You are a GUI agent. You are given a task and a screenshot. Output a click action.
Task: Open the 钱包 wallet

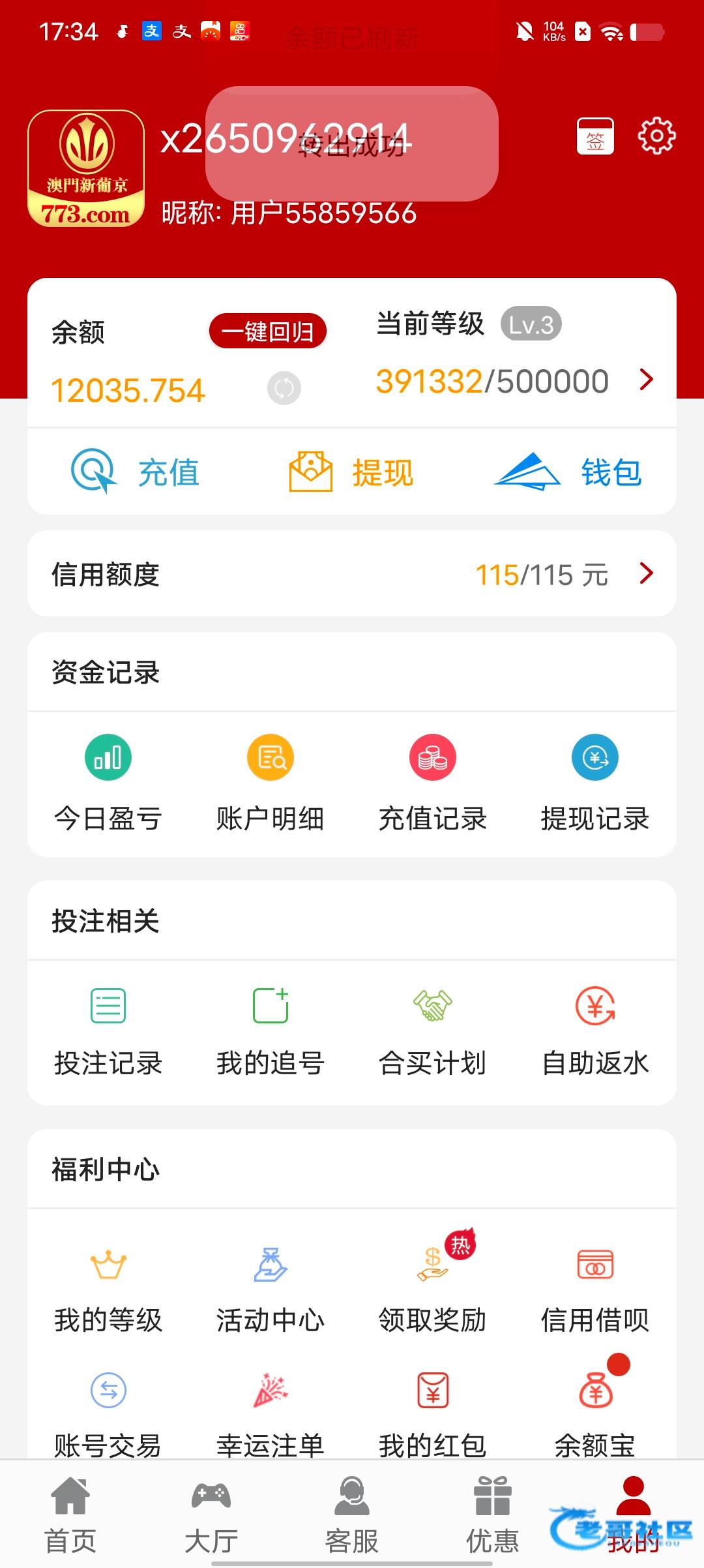point(568,472)
